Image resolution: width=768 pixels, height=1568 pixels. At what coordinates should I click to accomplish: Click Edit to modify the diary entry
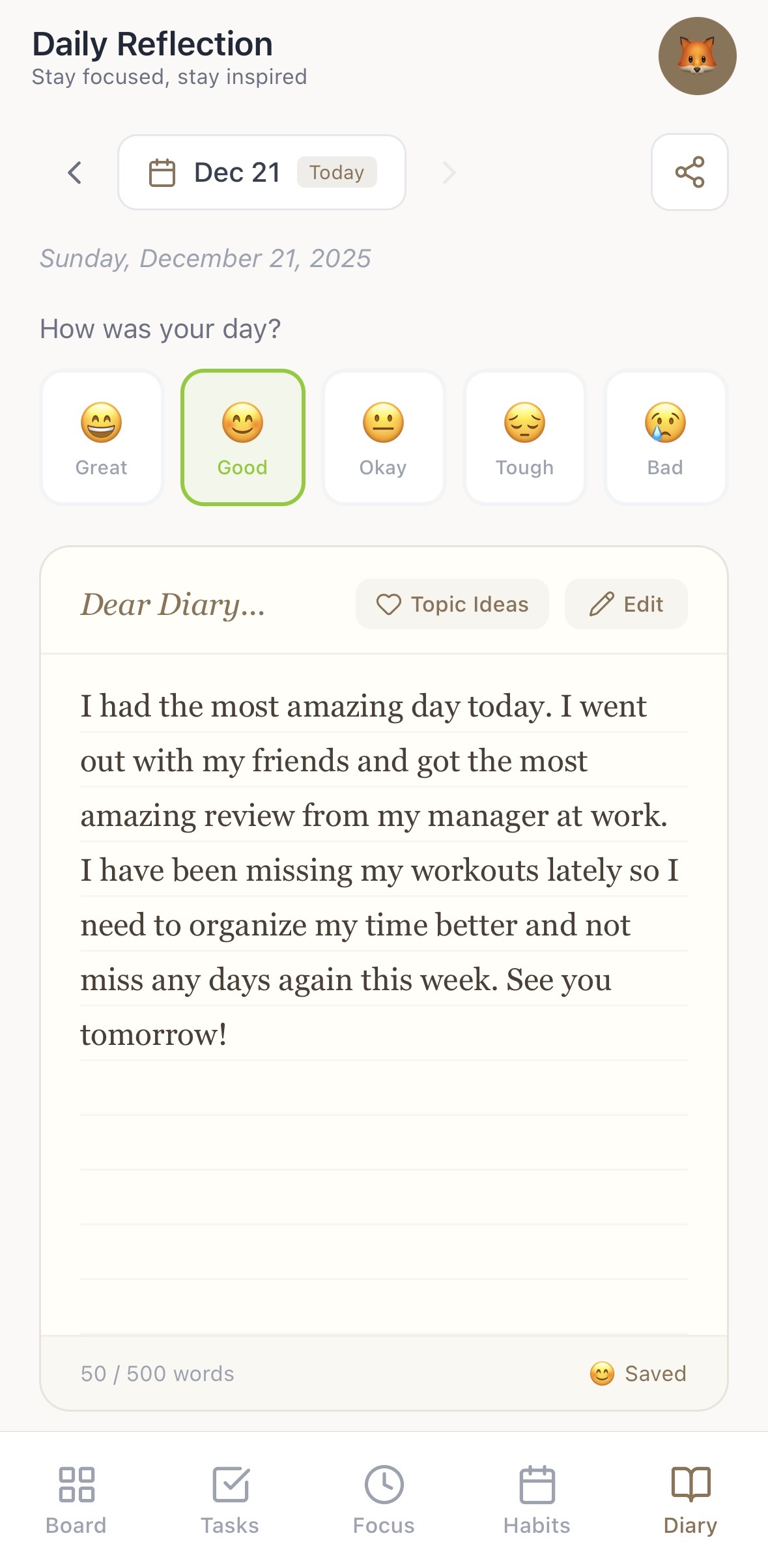625,604
